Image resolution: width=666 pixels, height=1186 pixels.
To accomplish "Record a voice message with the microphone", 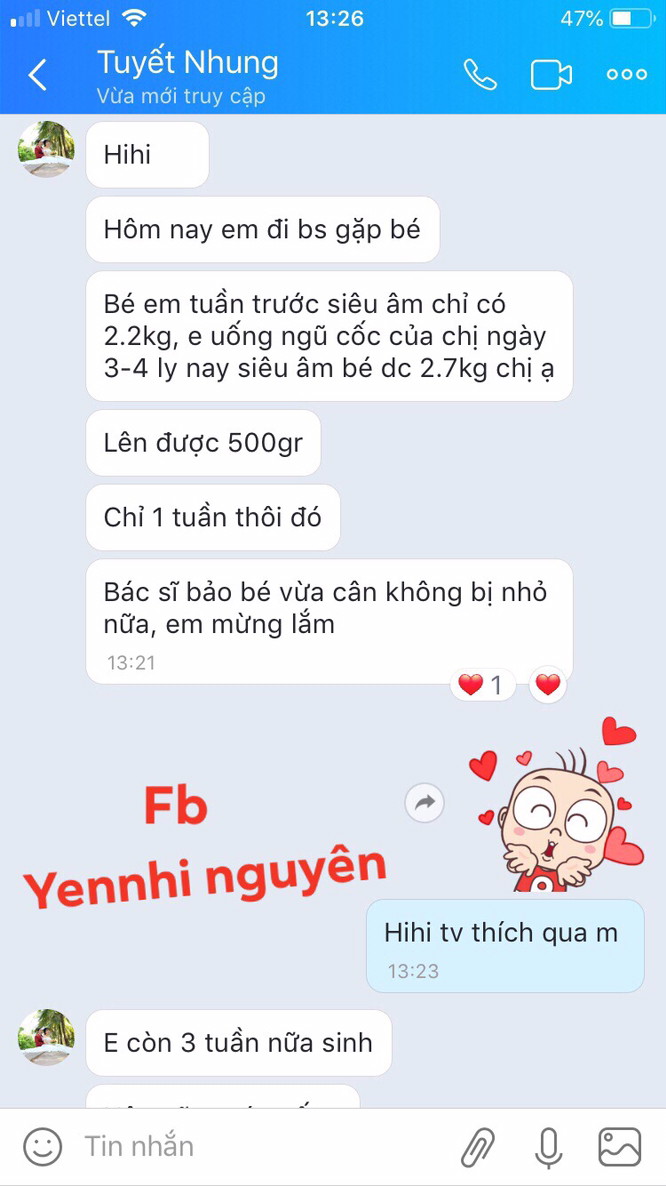I will point(548,1146).
